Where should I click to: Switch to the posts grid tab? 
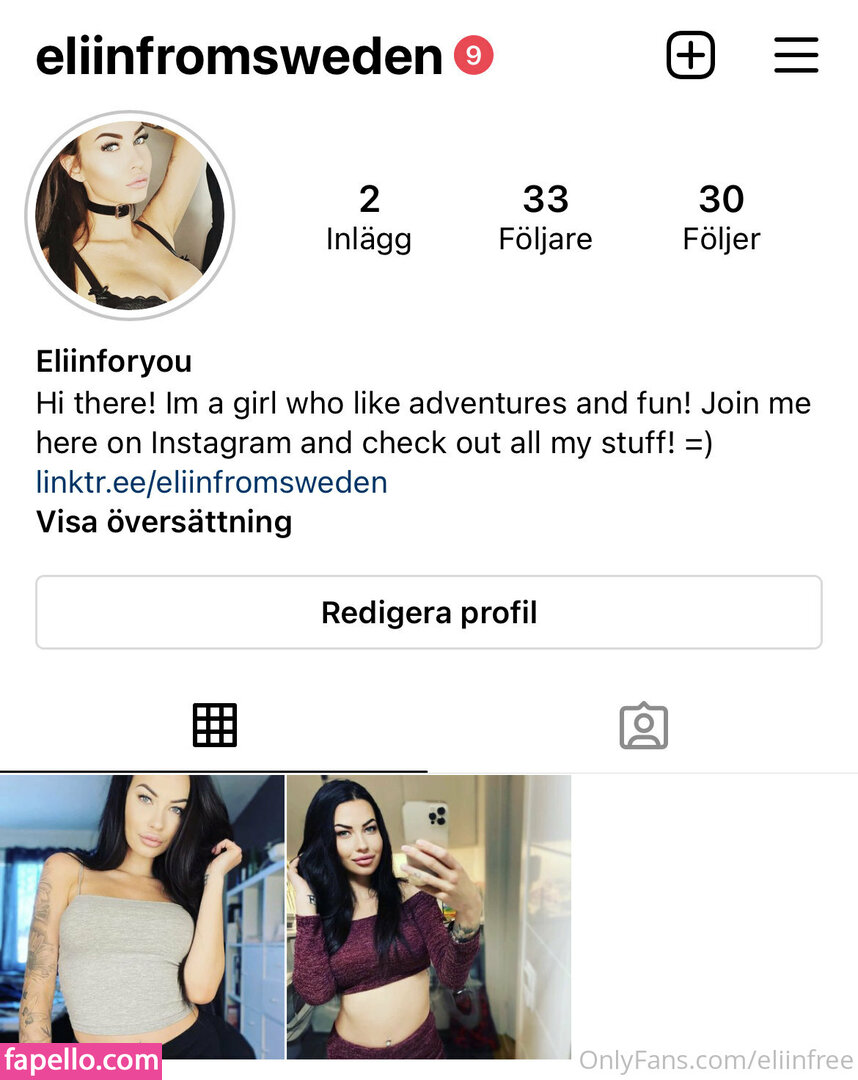coord(214,726)
